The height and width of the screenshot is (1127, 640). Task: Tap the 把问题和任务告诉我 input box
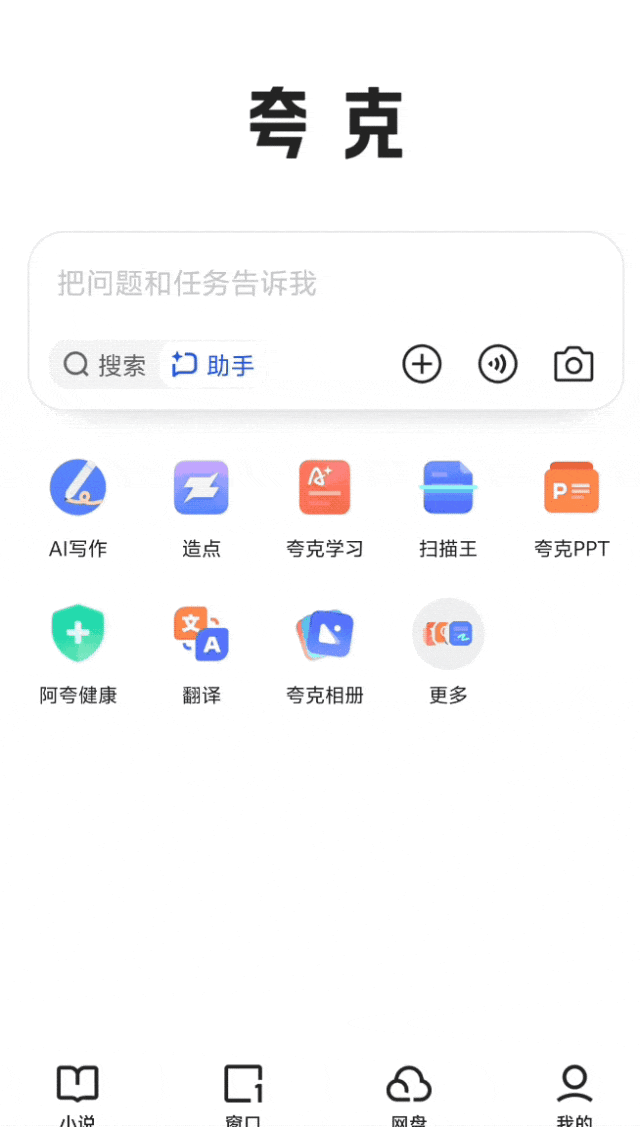point(300,284)
